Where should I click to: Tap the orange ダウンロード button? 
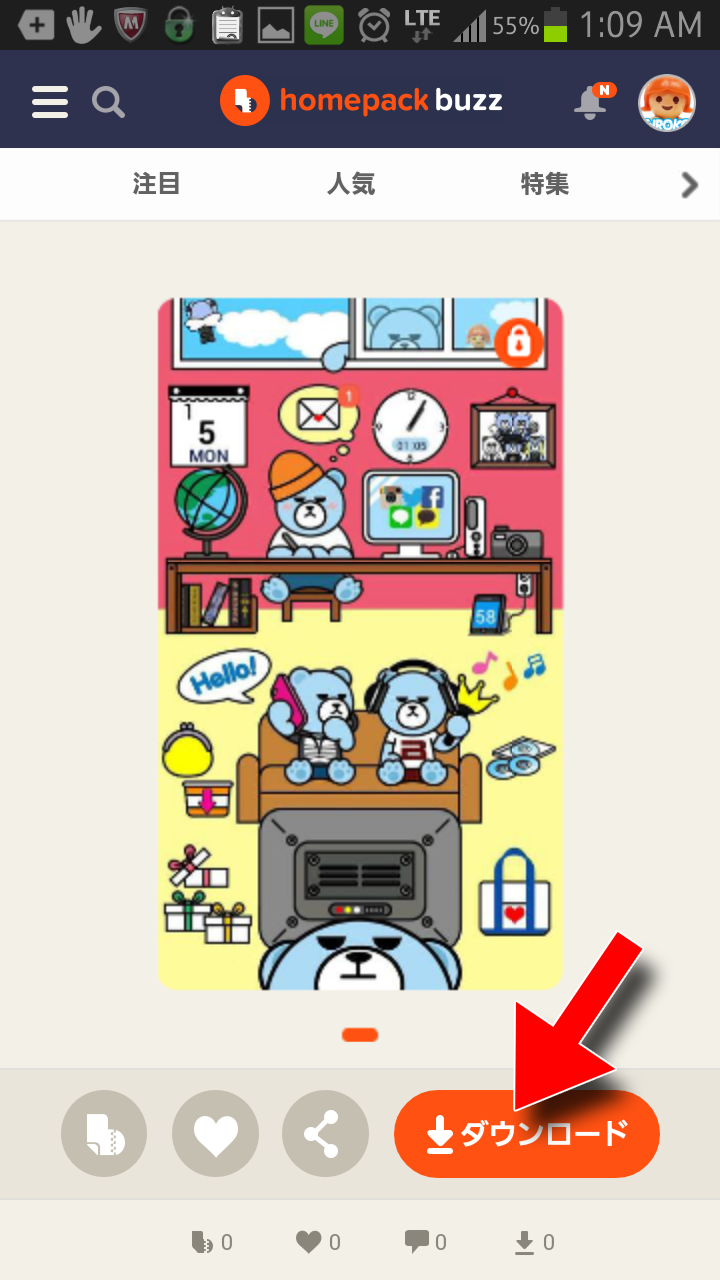click(527, 1133)
